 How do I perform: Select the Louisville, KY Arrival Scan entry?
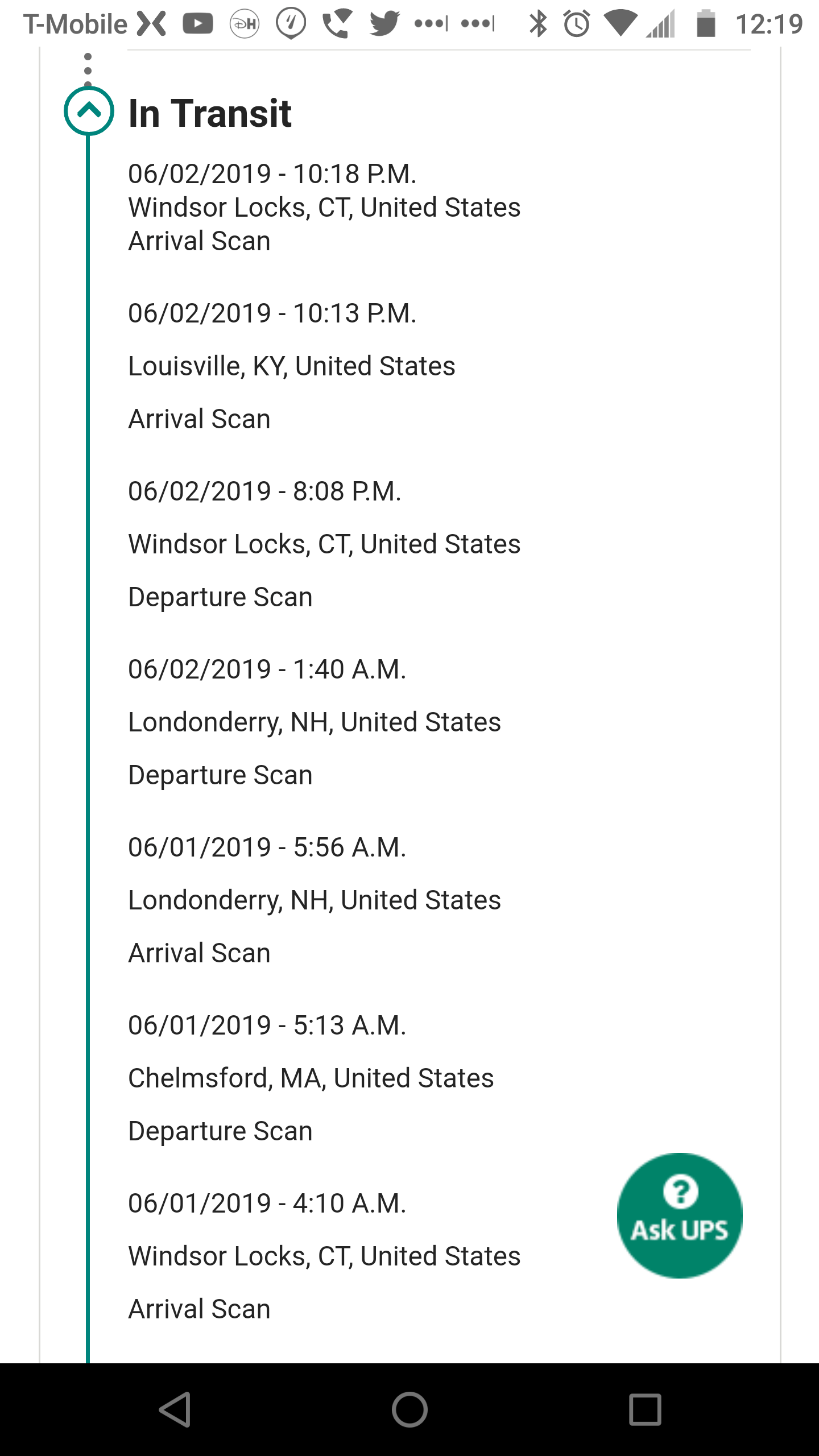tap(291, 366)
